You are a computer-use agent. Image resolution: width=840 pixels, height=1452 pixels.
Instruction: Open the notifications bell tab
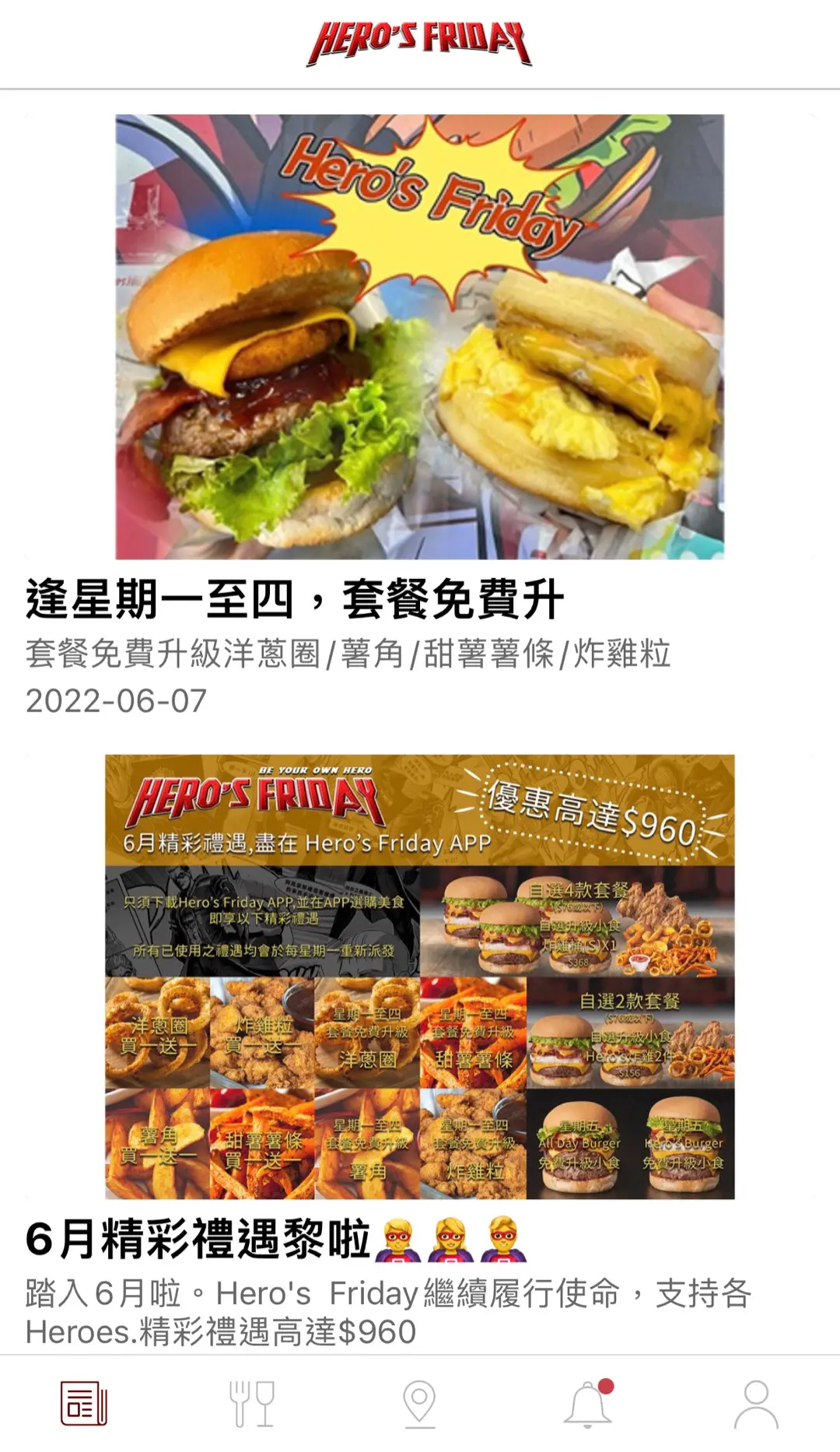(x=588, y=1404)
